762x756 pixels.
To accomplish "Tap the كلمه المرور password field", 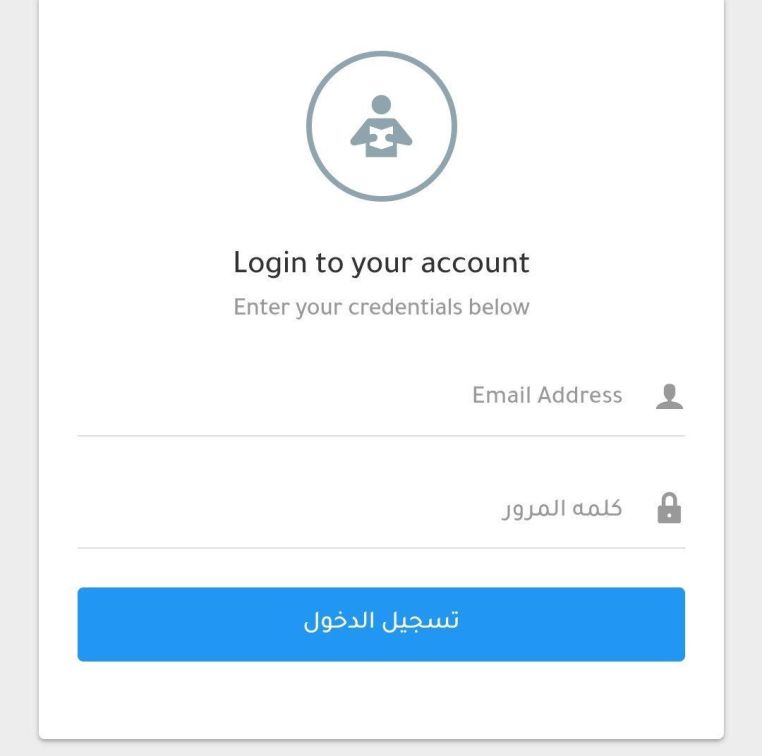I will click(x=380, y=509).
